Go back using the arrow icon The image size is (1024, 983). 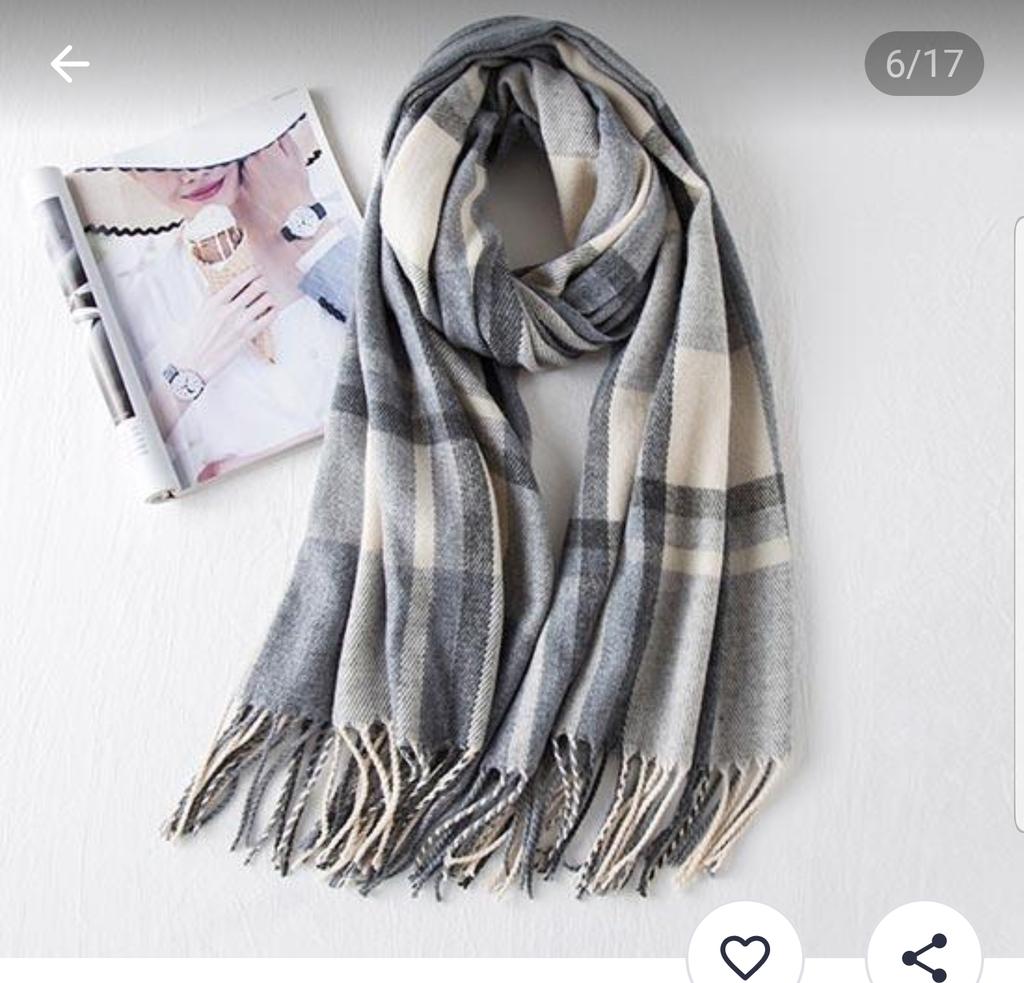(69, 65)
